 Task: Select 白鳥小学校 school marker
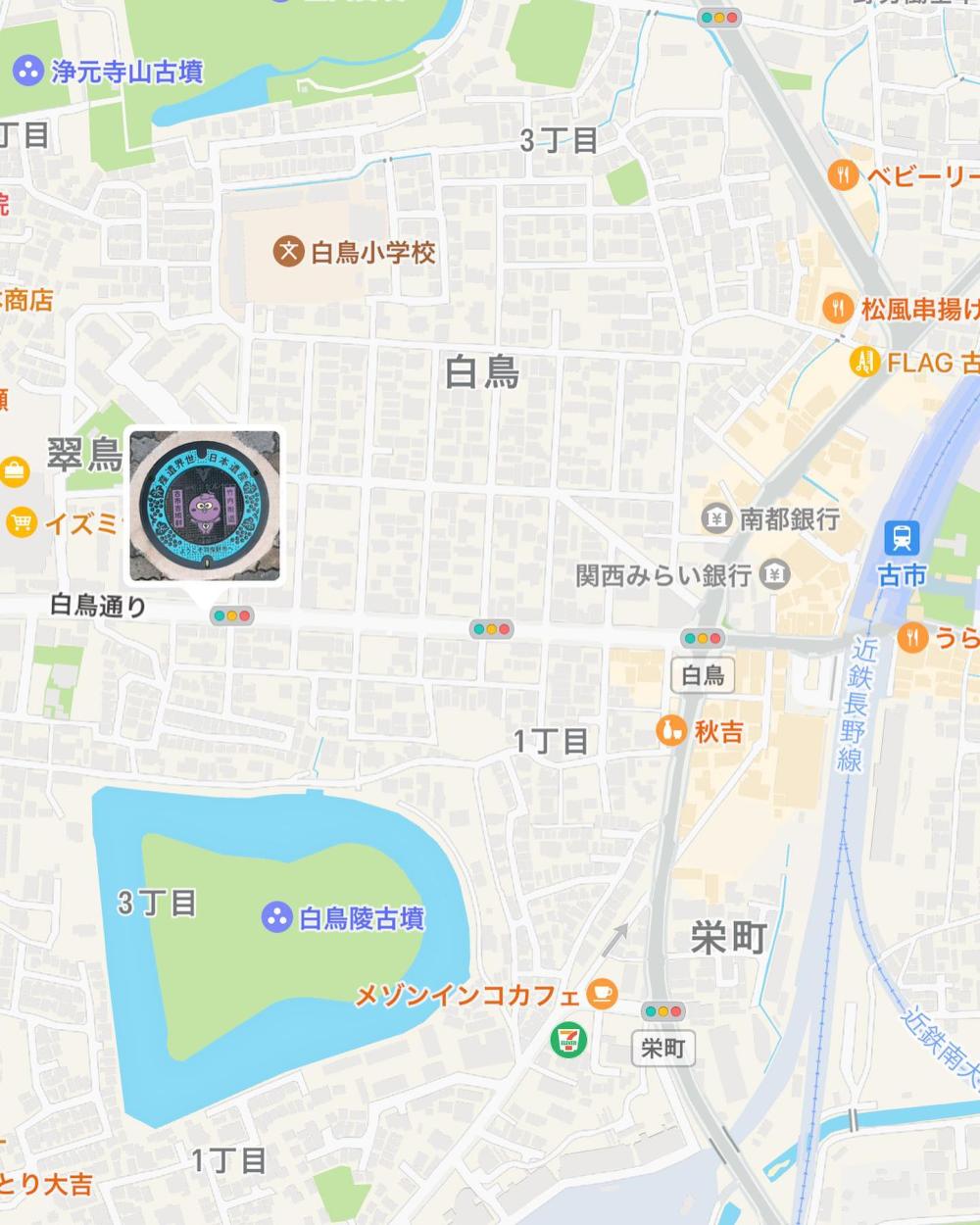click(x=289, y=252)
